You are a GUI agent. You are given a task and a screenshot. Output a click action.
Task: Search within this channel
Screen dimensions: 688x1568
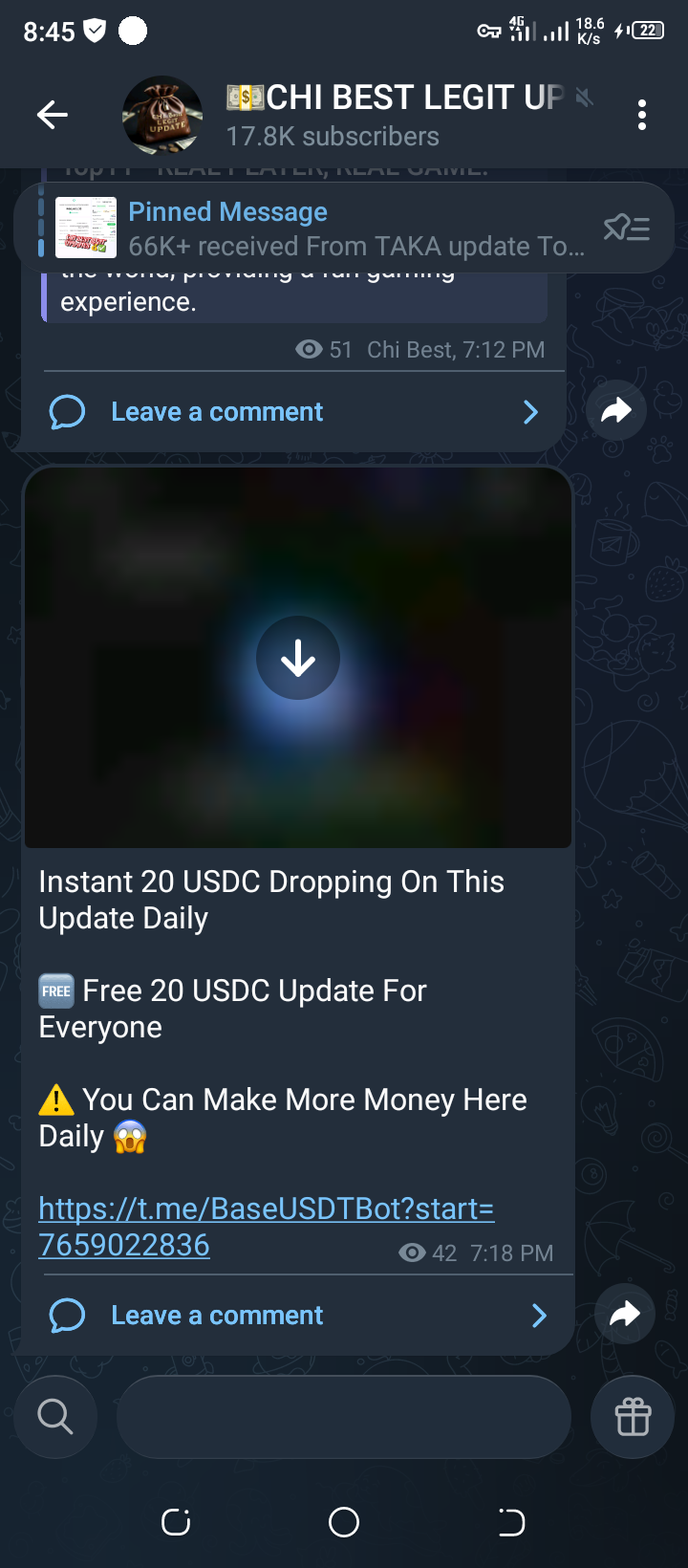[55, 1417]
